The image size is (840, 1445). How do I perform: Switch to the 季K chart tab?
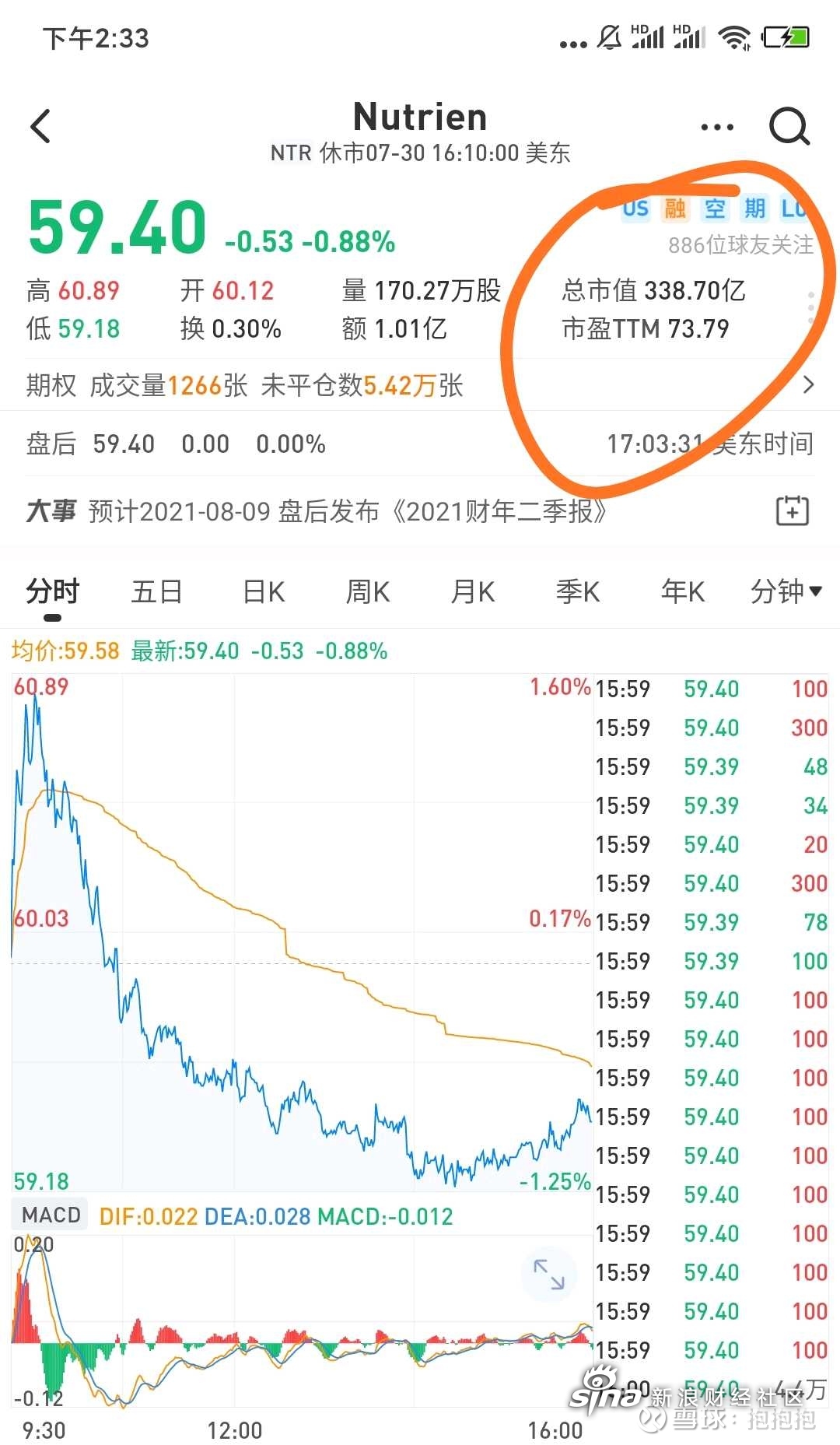click(x=578, y=592)
